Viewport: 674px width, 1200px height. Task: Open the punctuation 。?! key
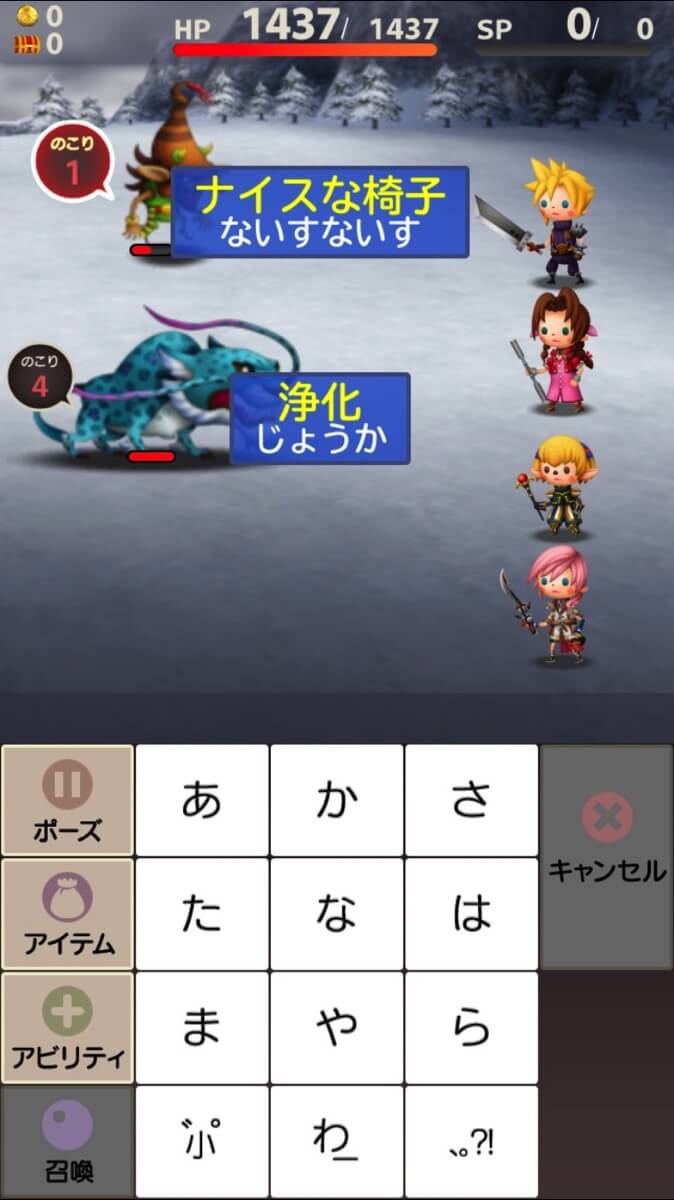[x=471, y=1141]
